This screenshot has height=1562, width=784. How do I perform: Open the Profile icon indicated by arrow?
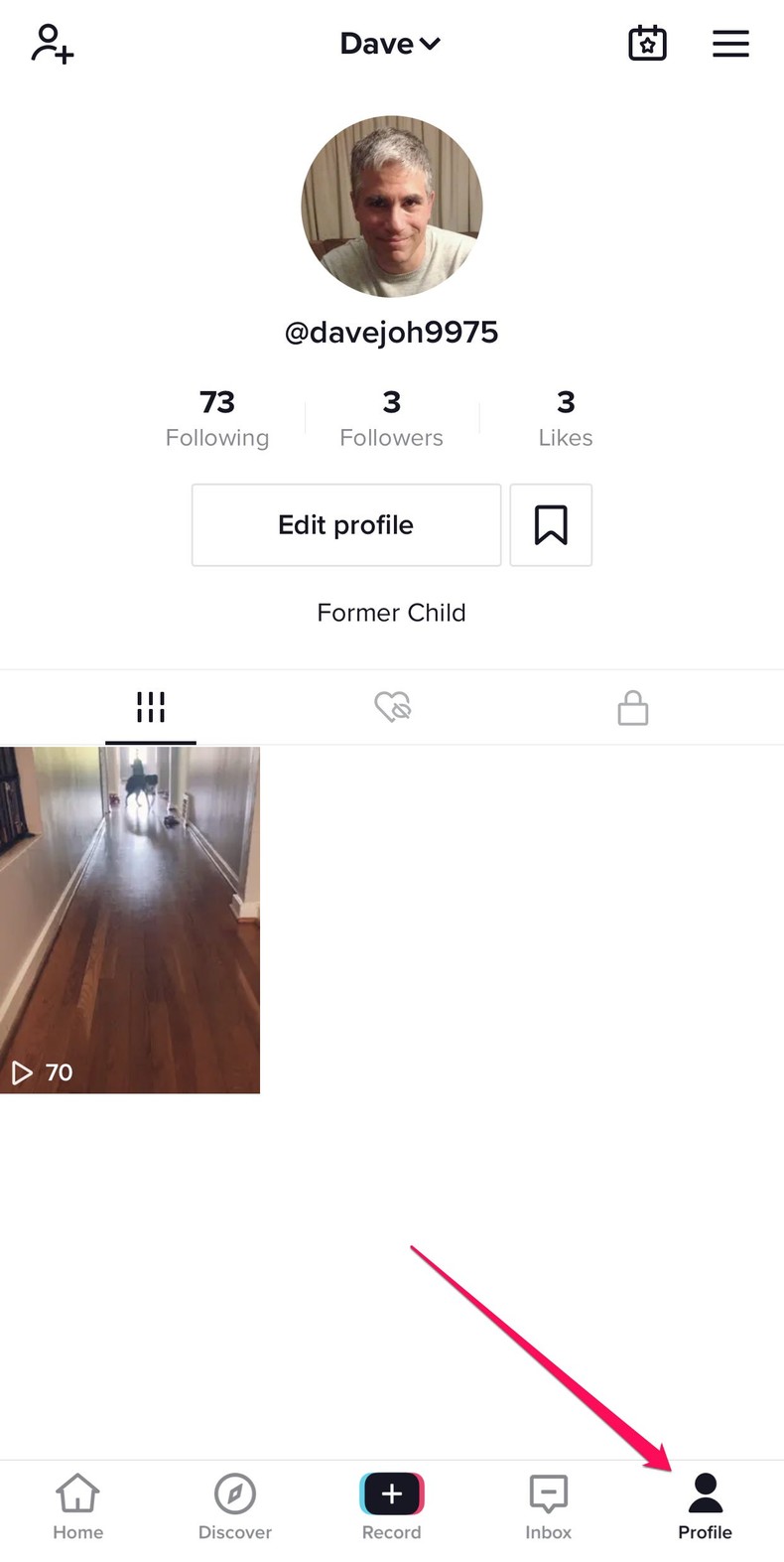tap(705, 1492)
